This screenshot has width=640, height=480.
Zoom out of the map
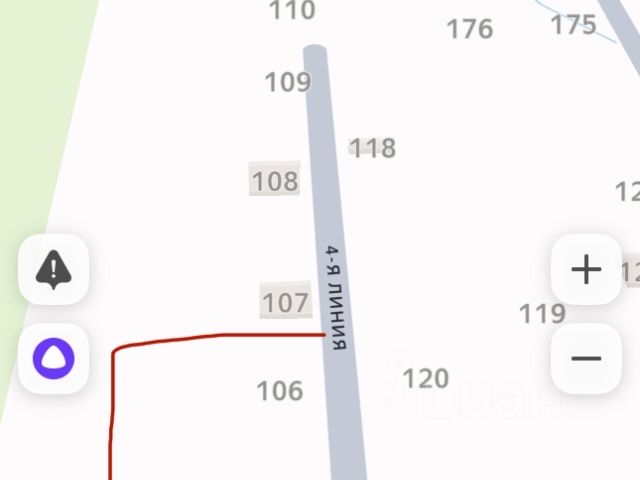pyautogui.click(x=586, y=358)
